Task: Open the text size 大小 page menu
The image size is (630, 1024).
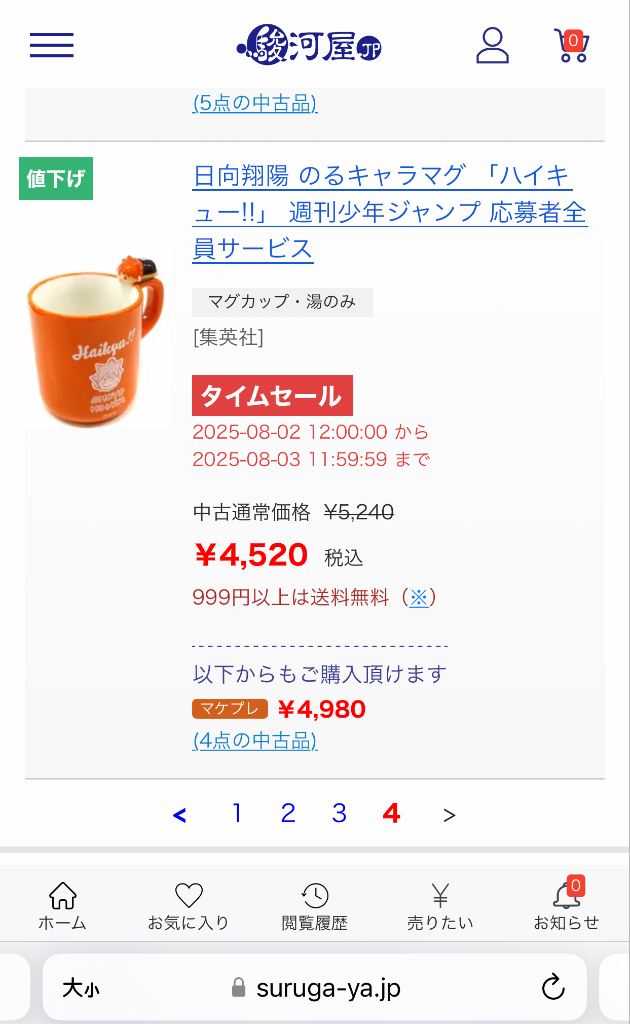Action: tap(81, 989)
